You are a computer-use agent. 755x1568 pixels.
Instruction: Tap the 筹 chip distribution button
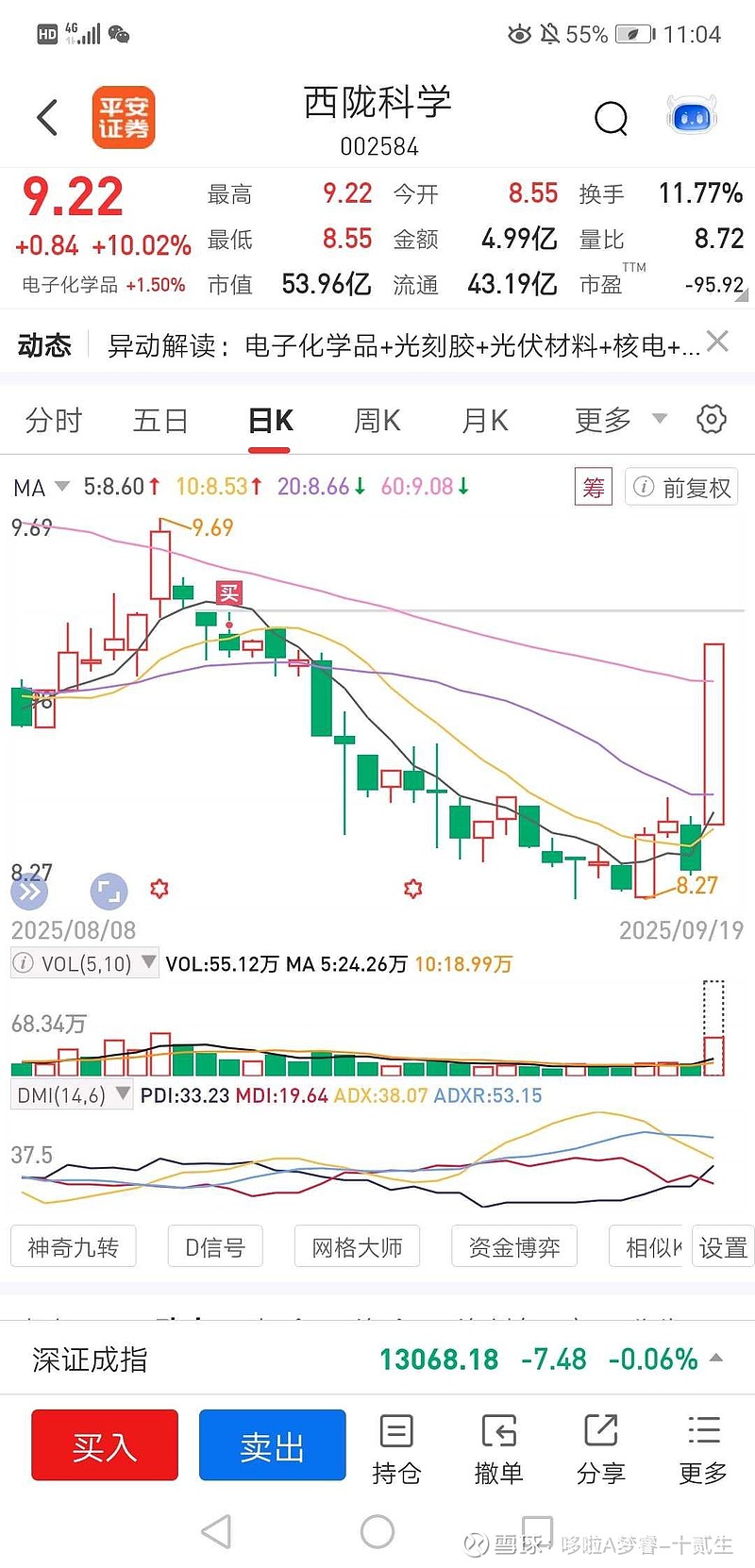pyautogui.click(x=594, y=487)
